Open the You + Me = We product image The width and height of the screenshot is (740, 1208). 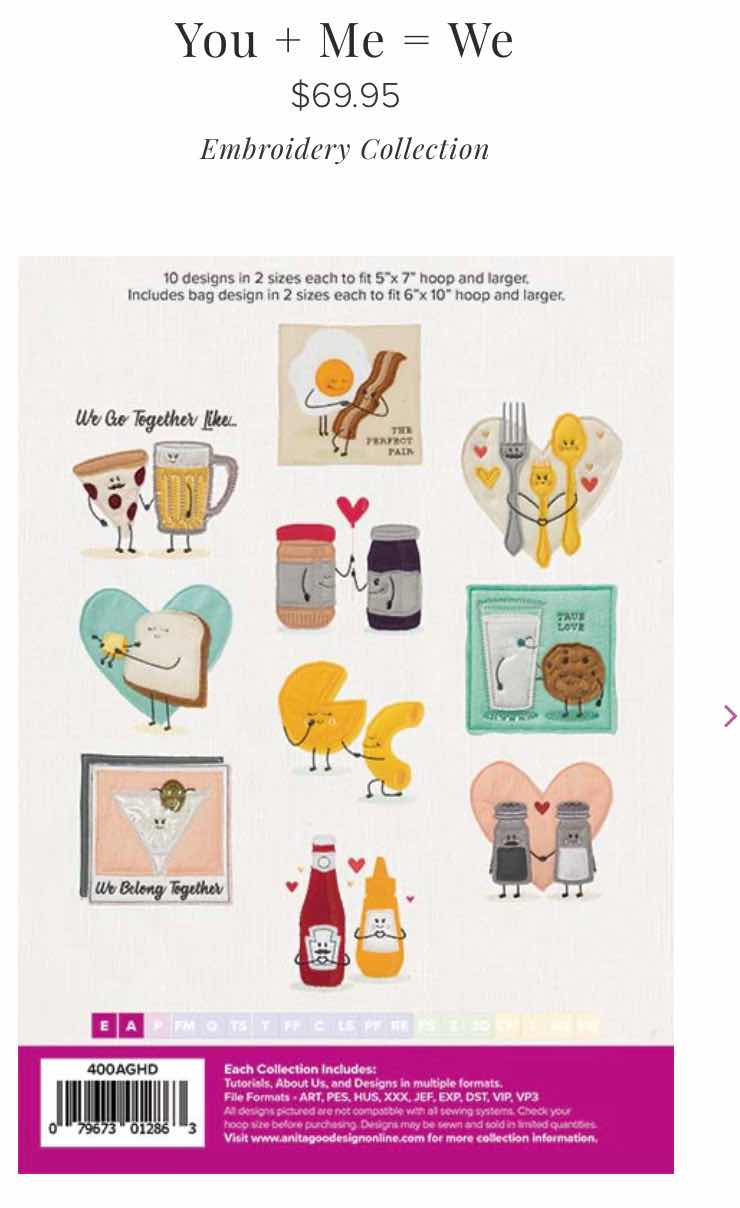pos(346,714)
